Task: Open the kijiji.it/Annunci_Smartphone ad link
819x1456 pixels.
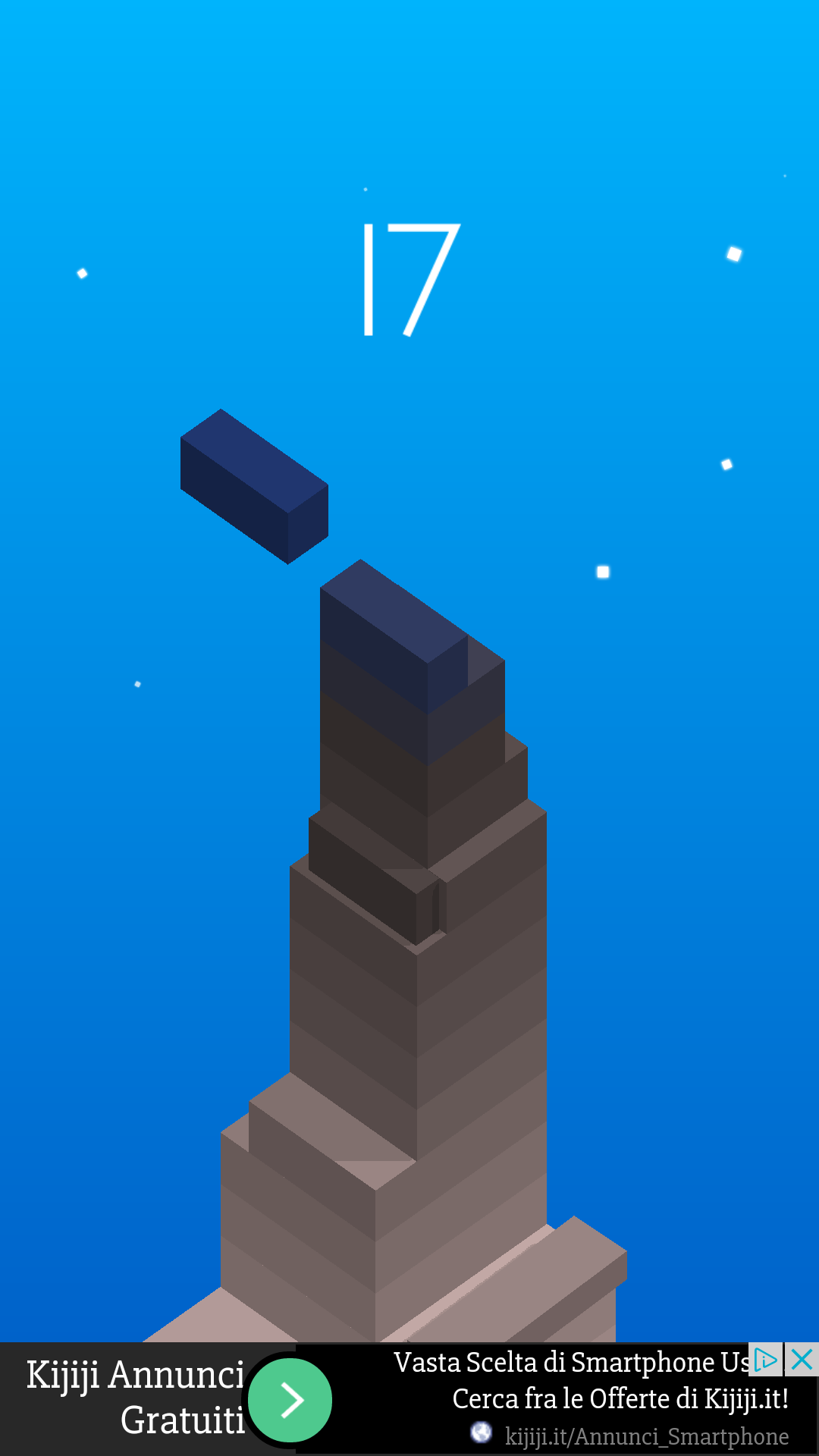Action: pyautogui.click(x=646, y=1436)
